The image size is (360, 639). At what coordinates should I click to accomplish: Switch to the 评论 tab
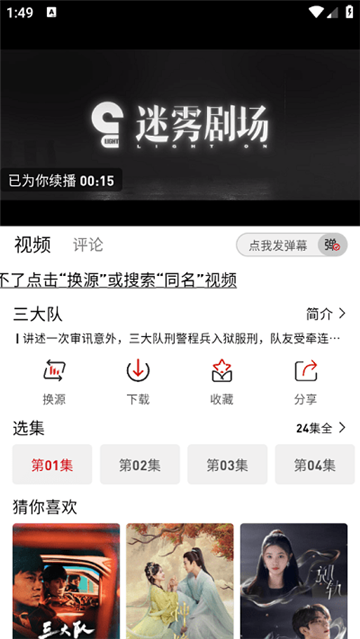(x=88, y=245)
